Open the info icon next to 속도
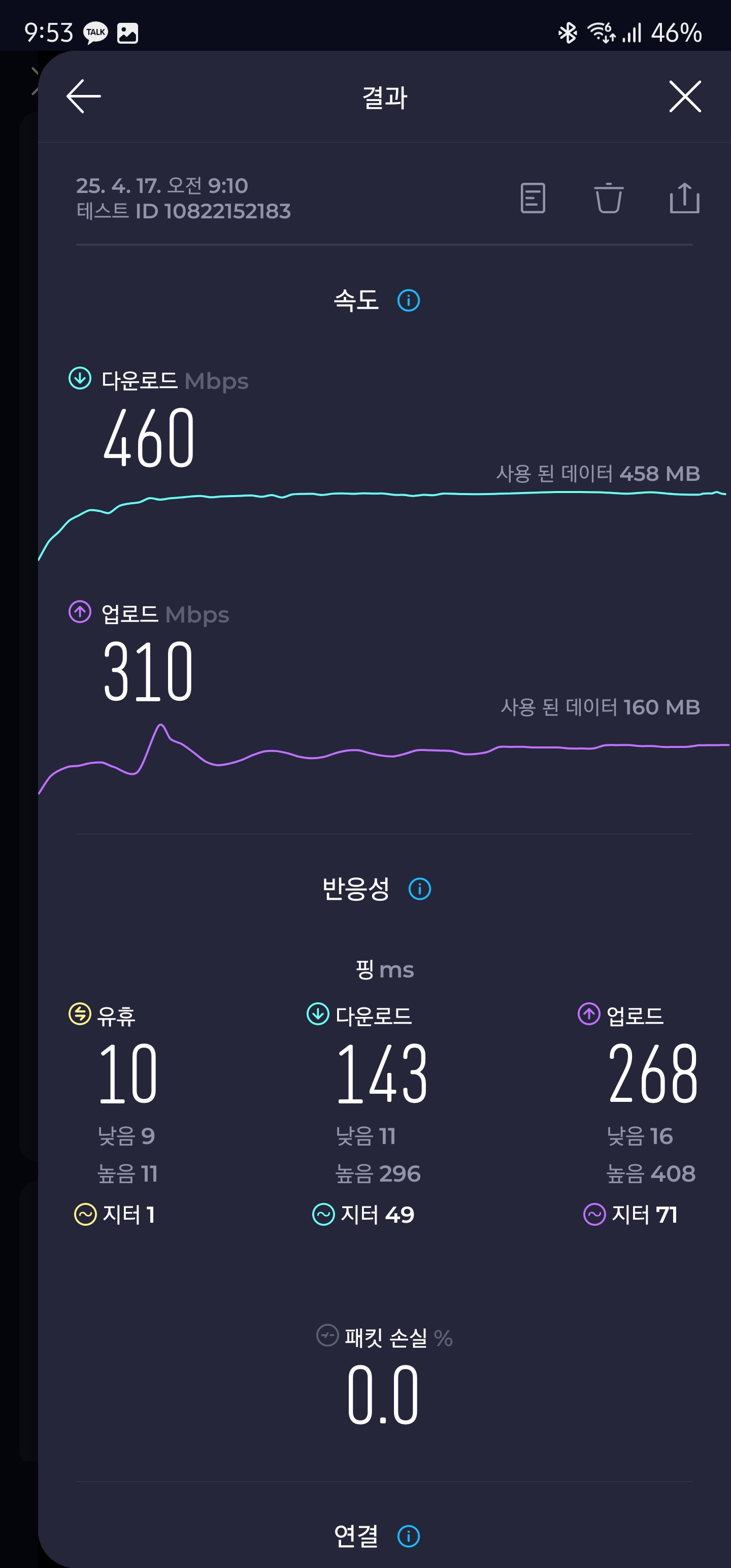The image size is (731, 1568). coord(408,300)
